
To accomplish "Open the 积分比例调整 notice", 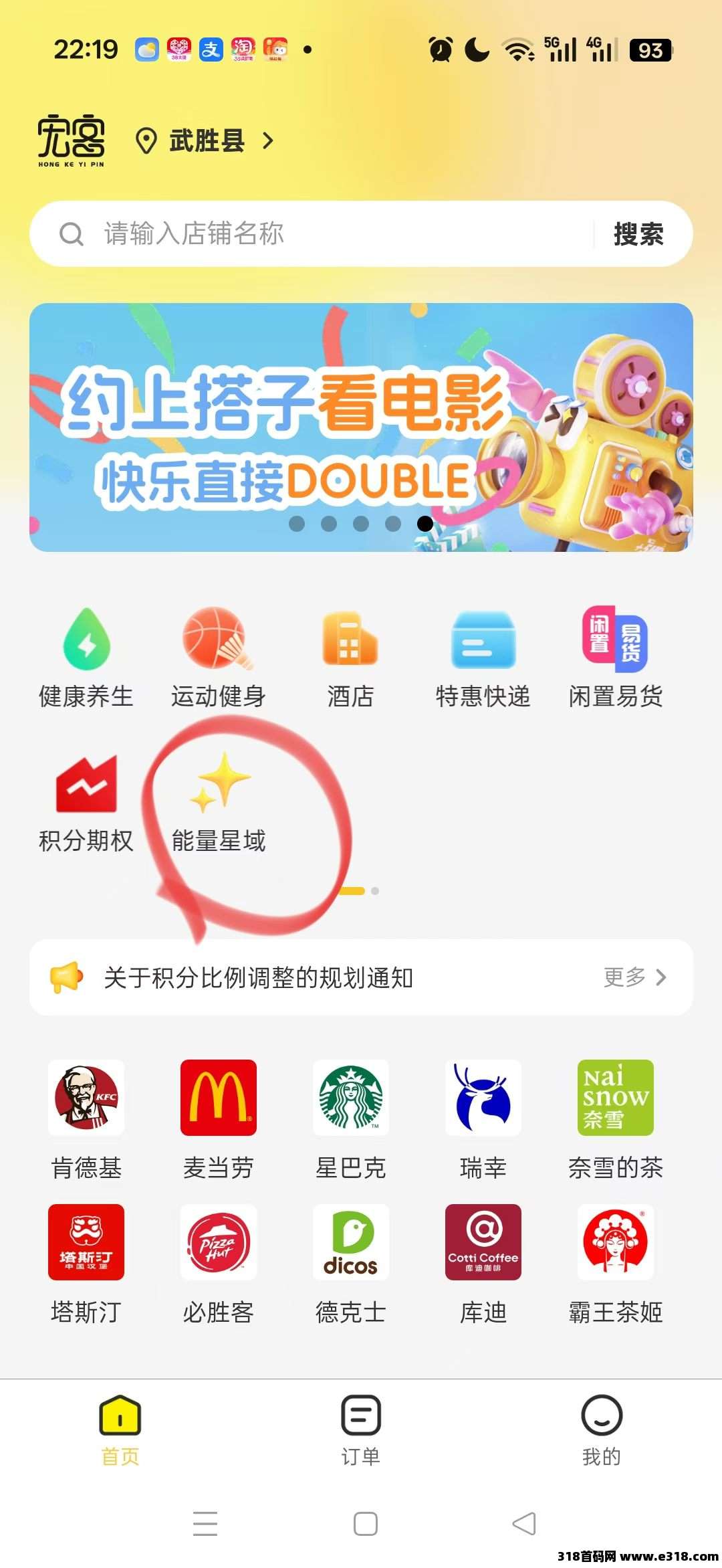I will click(x=258, y=977).
